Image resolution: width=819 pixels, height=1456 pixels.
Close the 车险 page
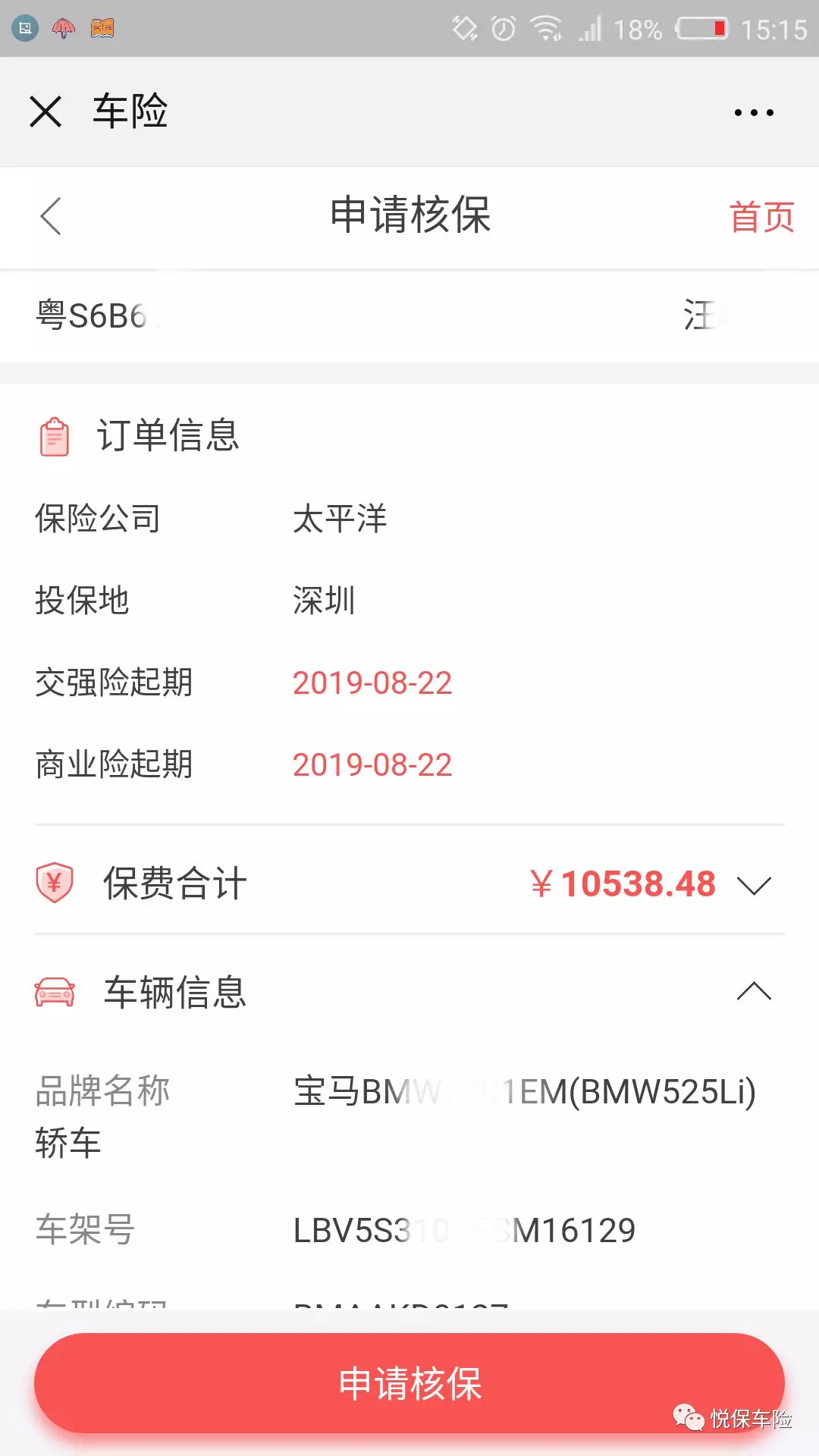pos(45,112)
